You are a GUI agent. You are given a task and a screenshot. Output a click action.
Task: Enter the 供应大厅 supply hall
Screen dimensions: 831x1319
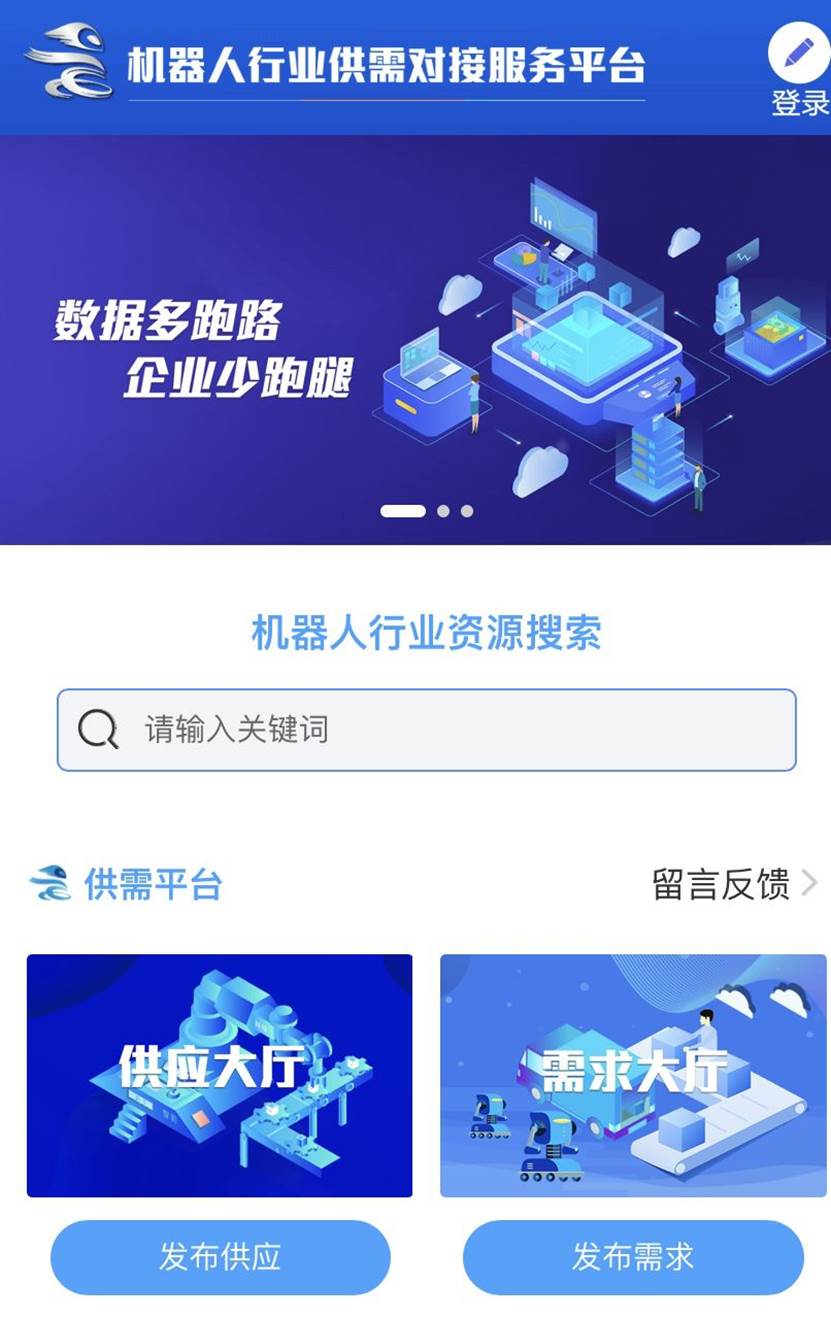[219, 1075]
